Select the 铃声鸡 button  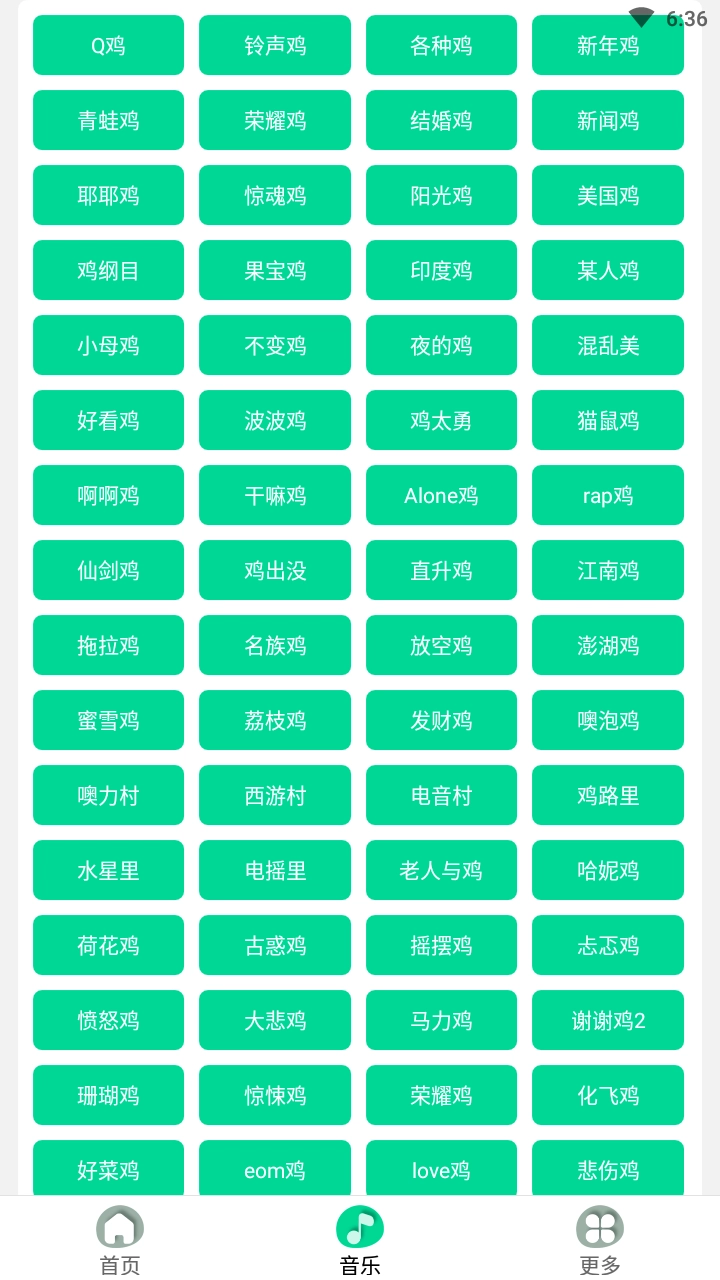[x=274, y=45]
